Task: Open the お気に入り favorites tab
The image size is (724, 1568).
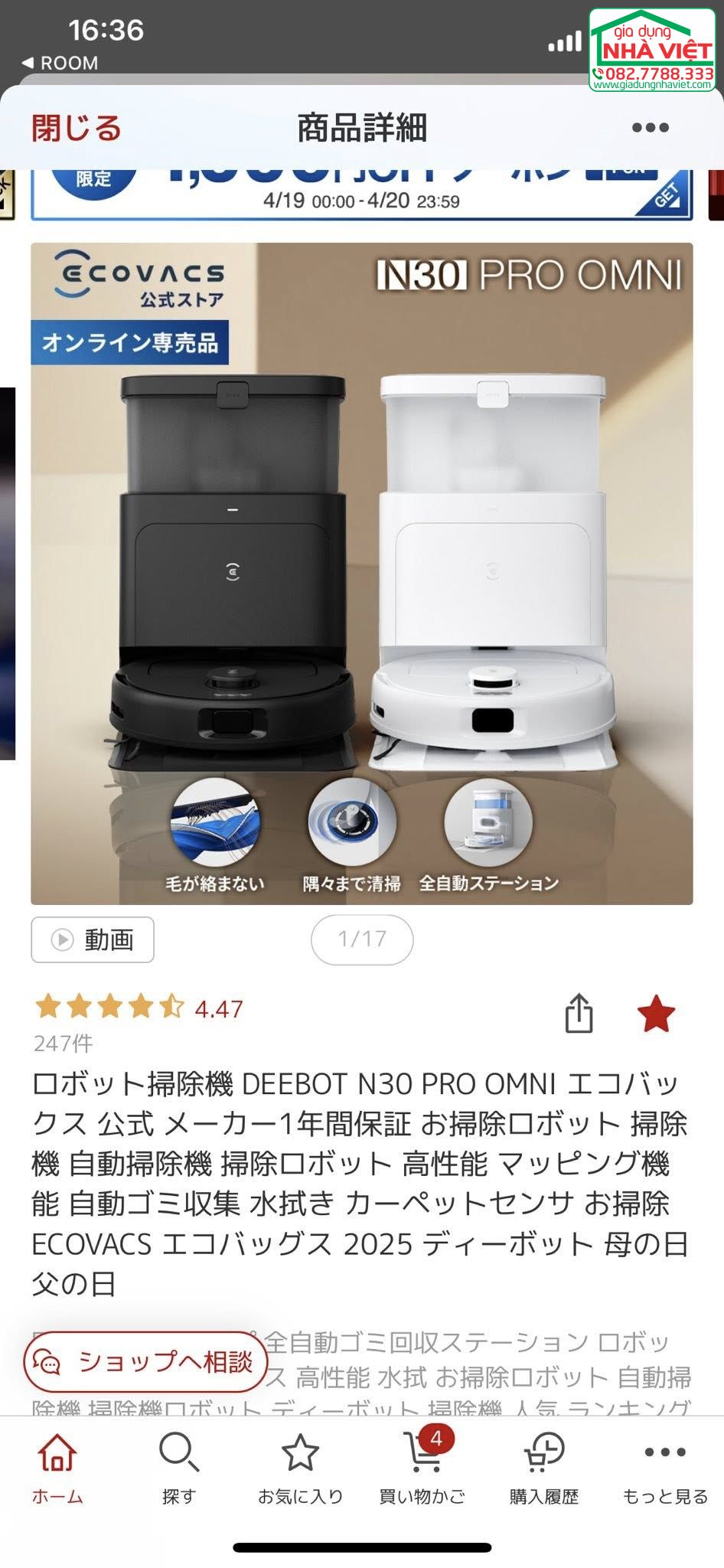Action: pyautogui.click(x=300, y=1467)
